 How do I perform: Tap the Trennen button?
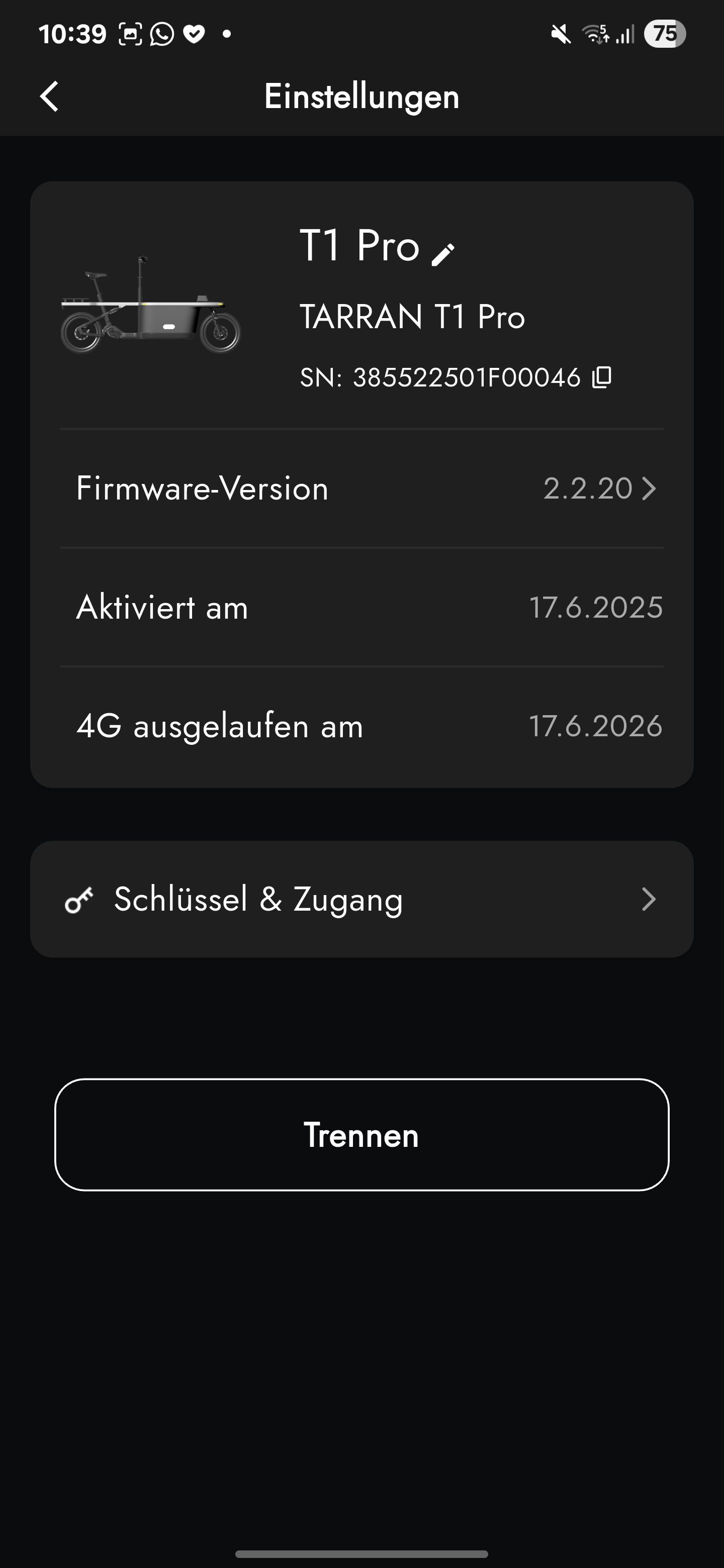(x=361, y=1135)
